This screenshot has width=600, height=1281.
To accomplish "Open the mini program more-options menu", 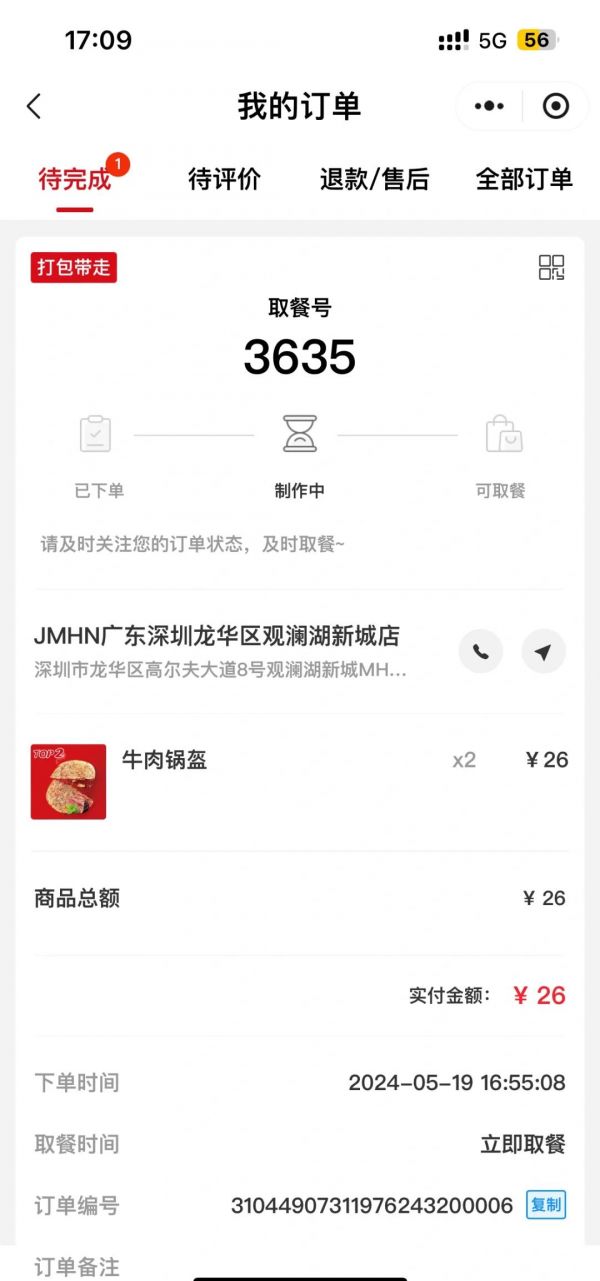I will click(x=489, y=106).
